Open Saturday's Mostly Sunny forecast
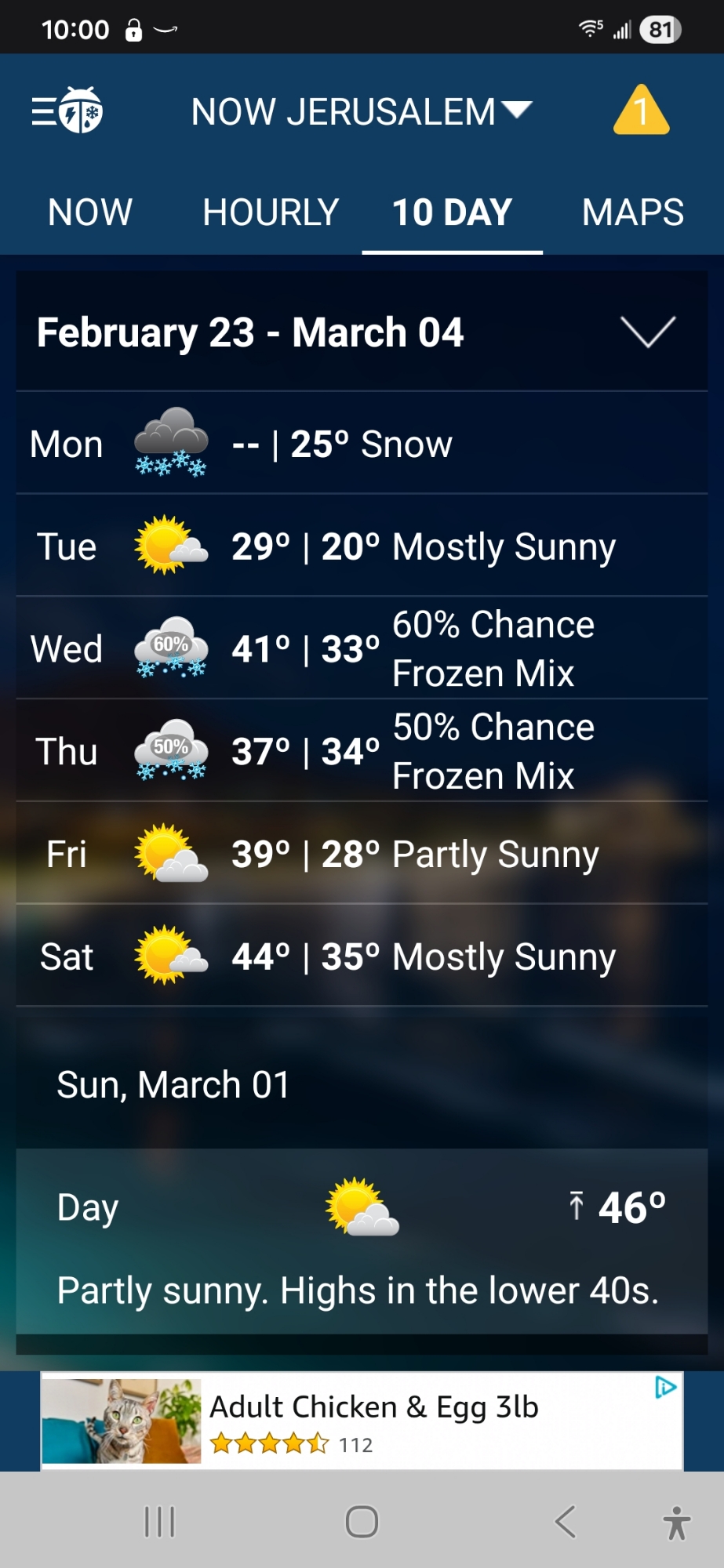 (x=362, y=956)
